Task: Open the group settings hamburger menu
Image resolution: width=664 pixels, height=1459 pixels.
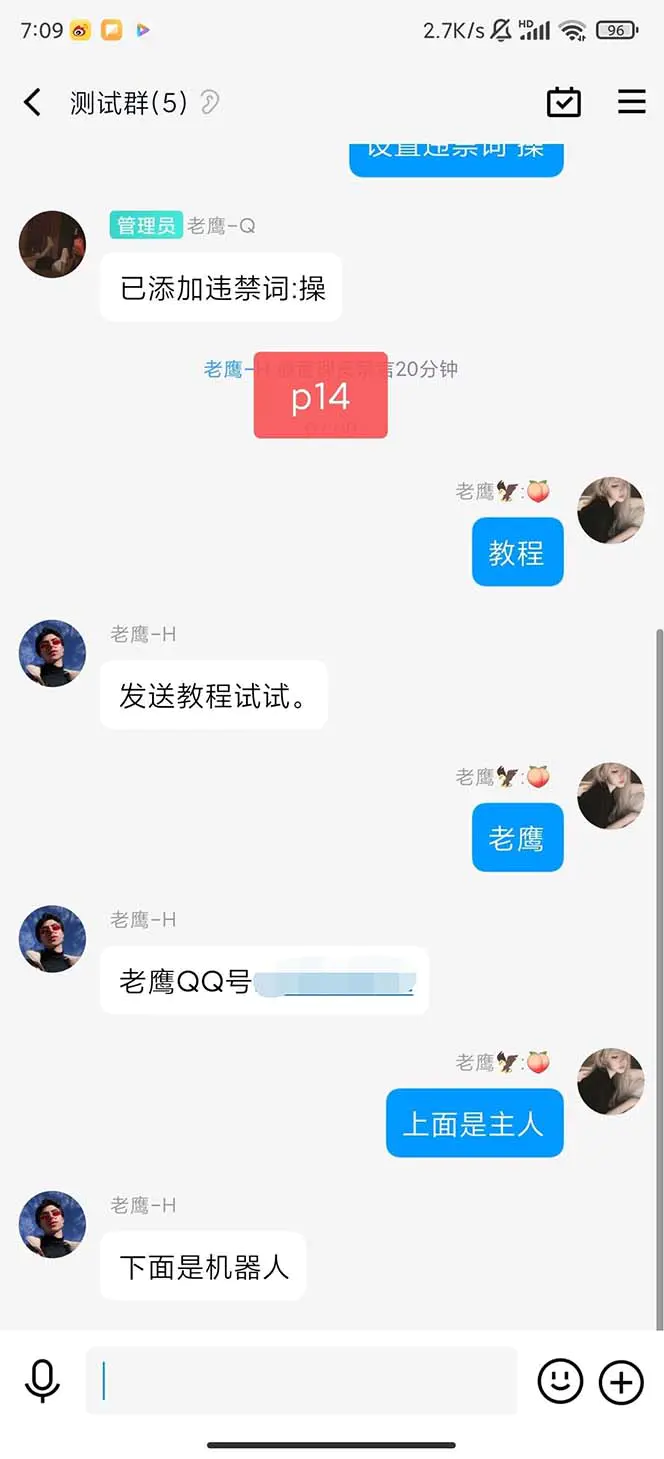Action: pos(632,102)
